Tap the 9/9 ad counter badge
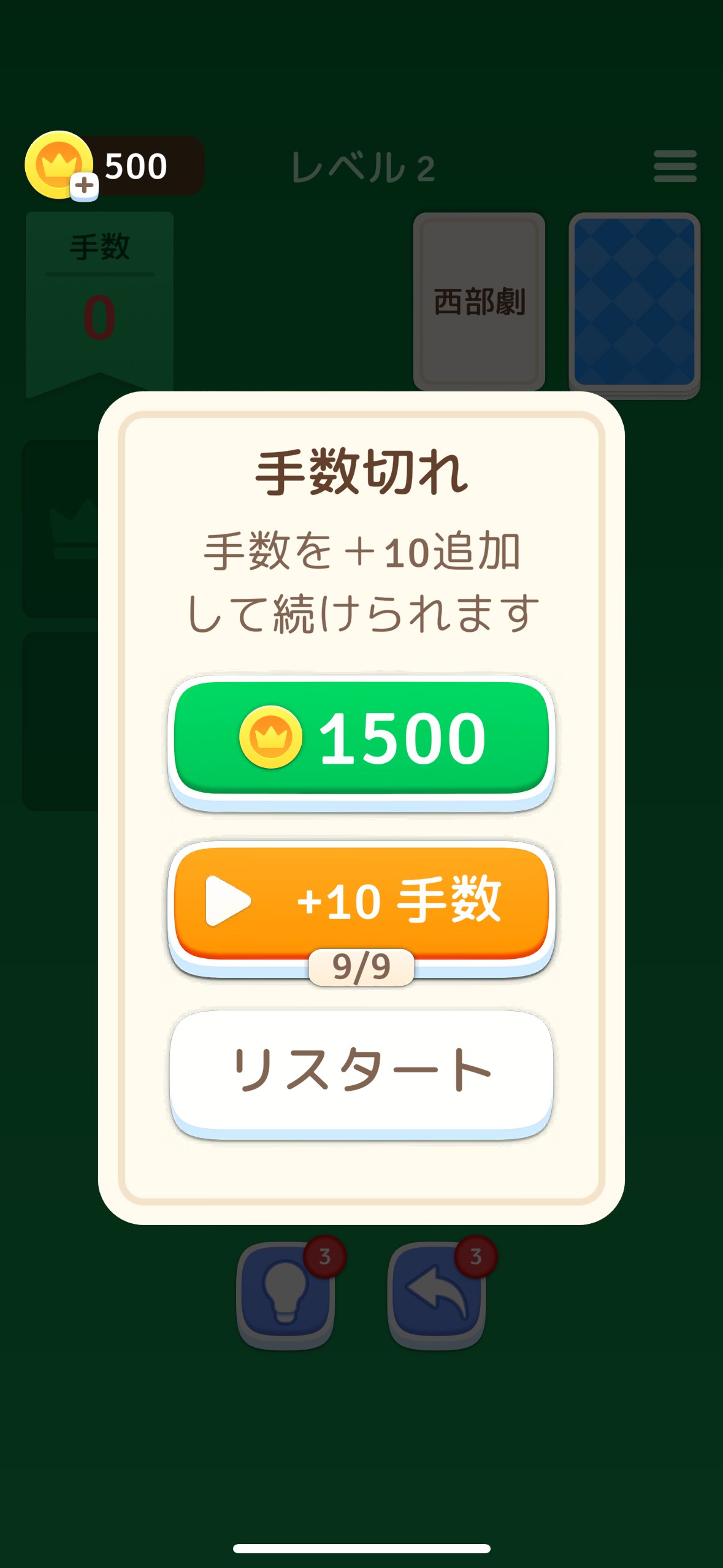Viewport: 723px width, 1568px height. pos(361,966)
